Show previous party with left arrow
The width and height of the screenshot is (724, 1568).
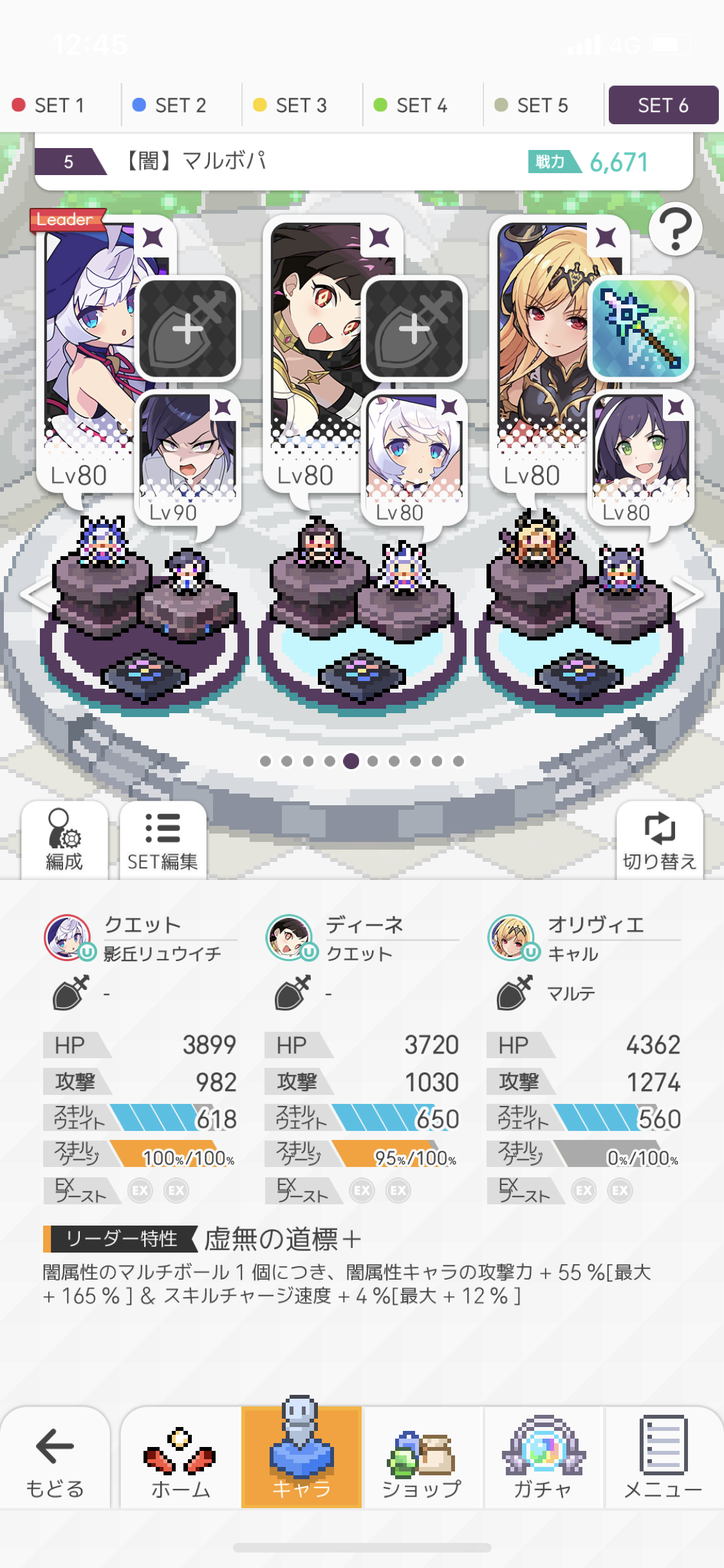click(x=33, y=595)
